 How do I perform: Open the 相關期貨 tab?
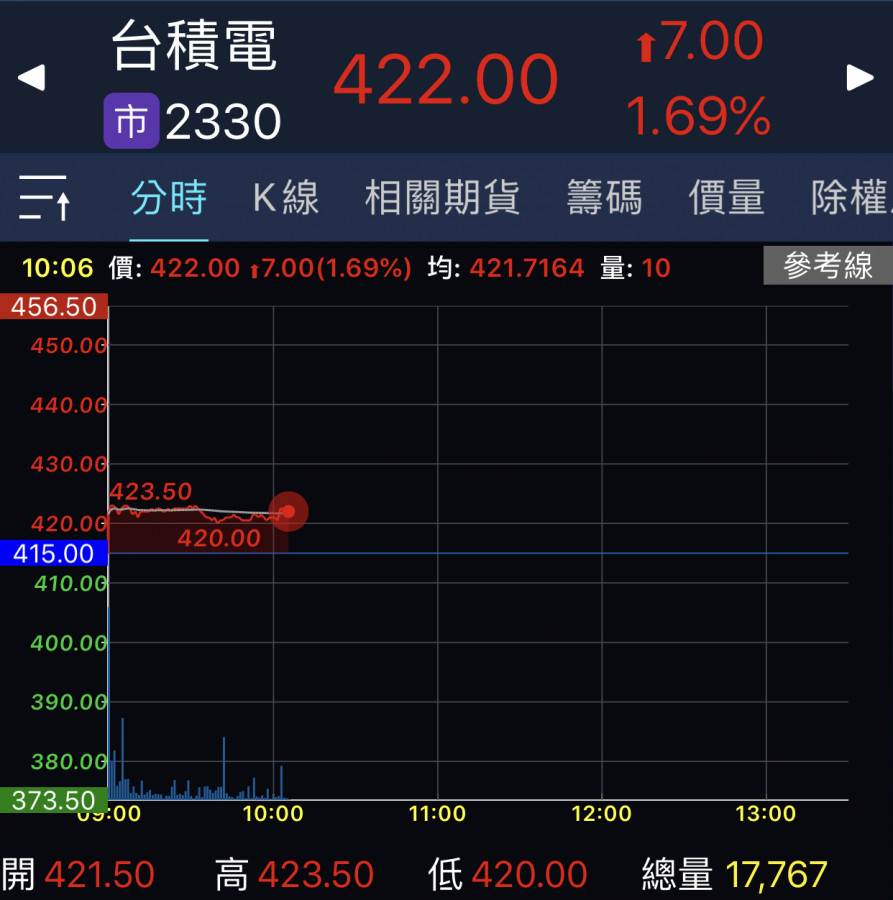tap(442, 198)
